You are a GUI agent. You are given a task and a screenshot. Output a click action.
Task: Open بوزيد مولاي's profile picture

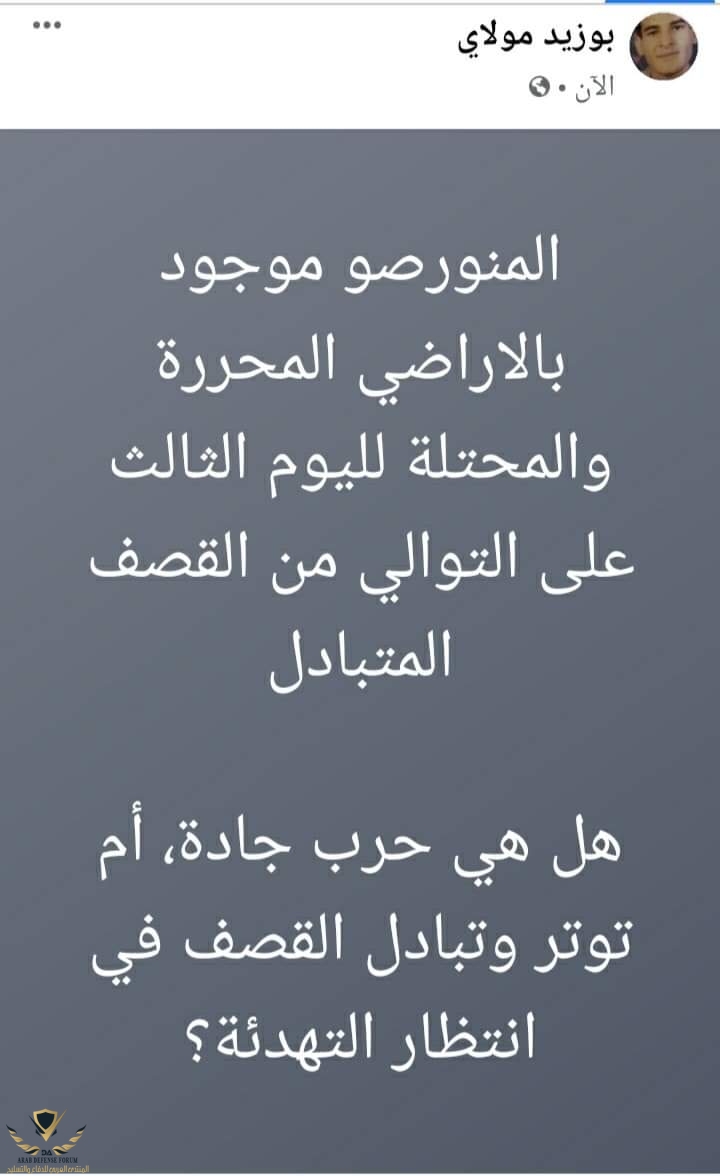pyautogui.click(x=664, y=46)
